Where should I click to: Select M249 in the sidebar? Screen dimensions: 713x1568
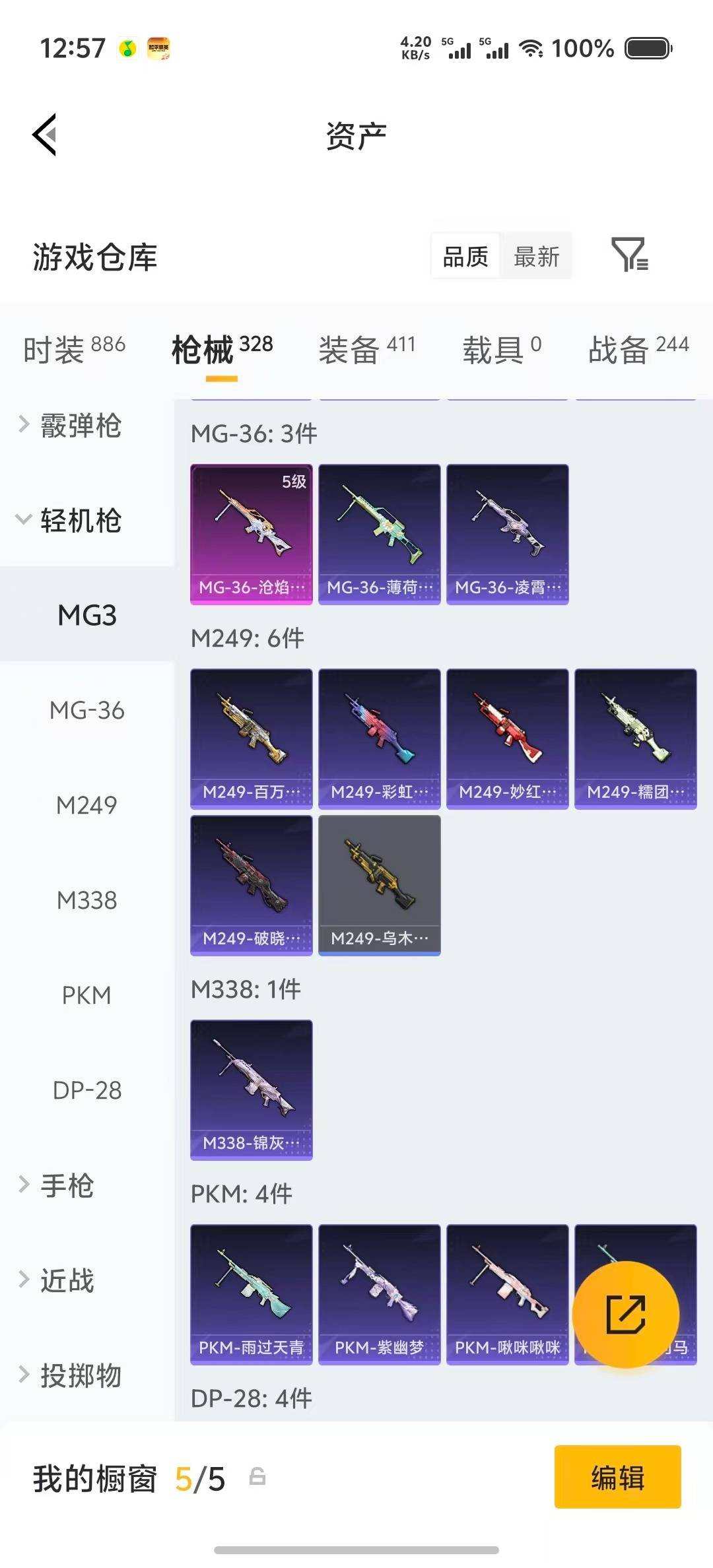click(x=87, y=805)
